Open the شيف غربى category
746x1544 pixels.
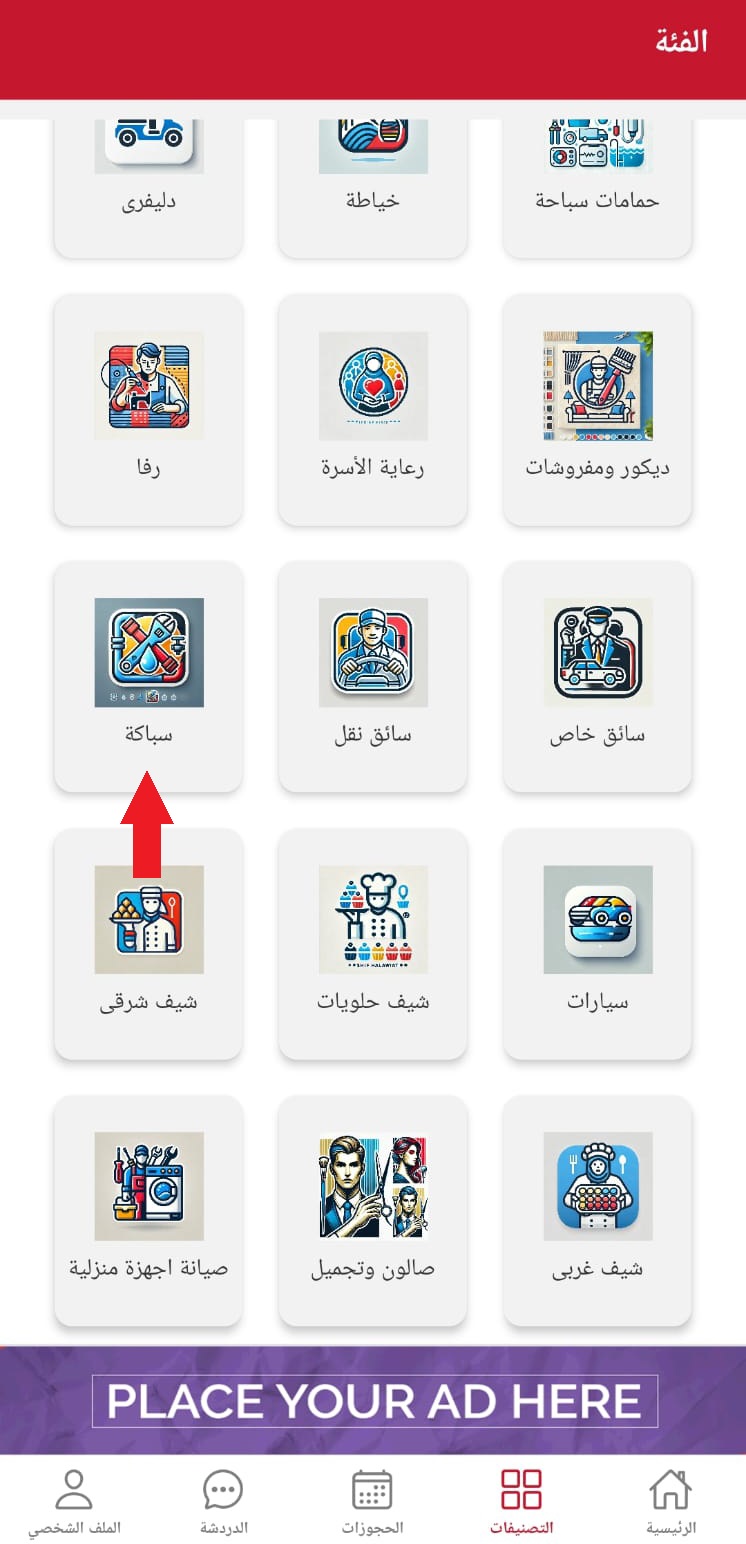click(597, 1211)
